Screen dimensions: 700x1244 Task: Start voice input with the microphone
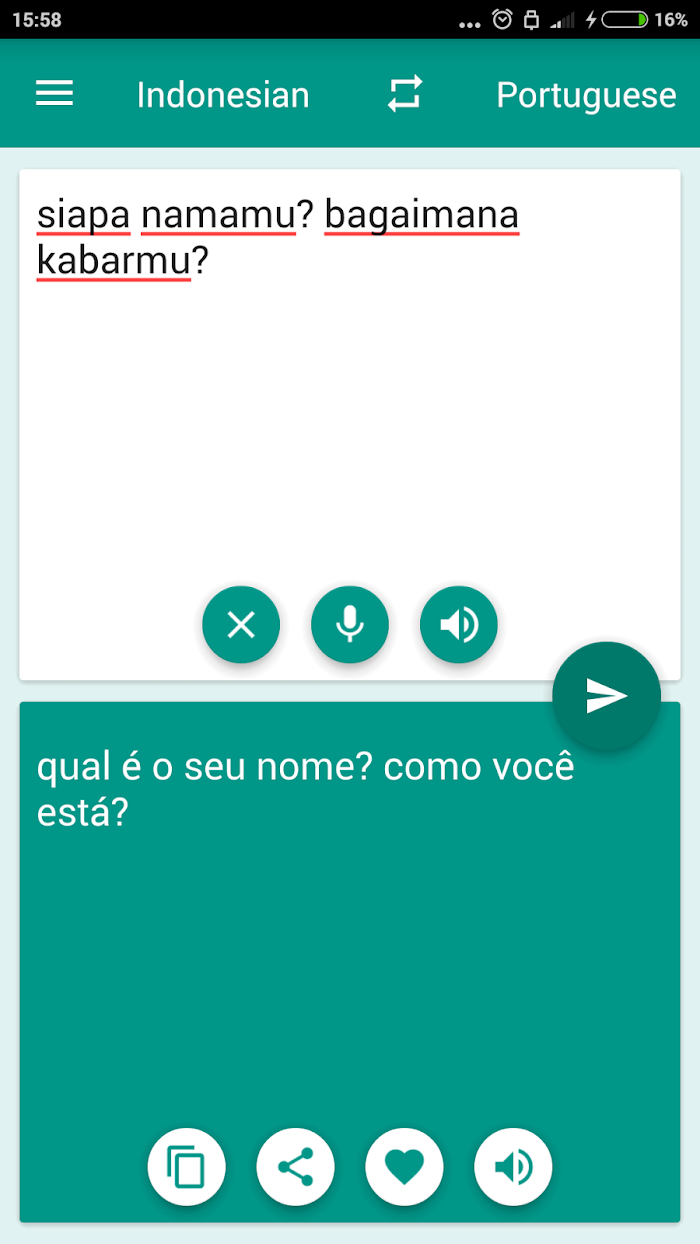click(x=350, y=625)
